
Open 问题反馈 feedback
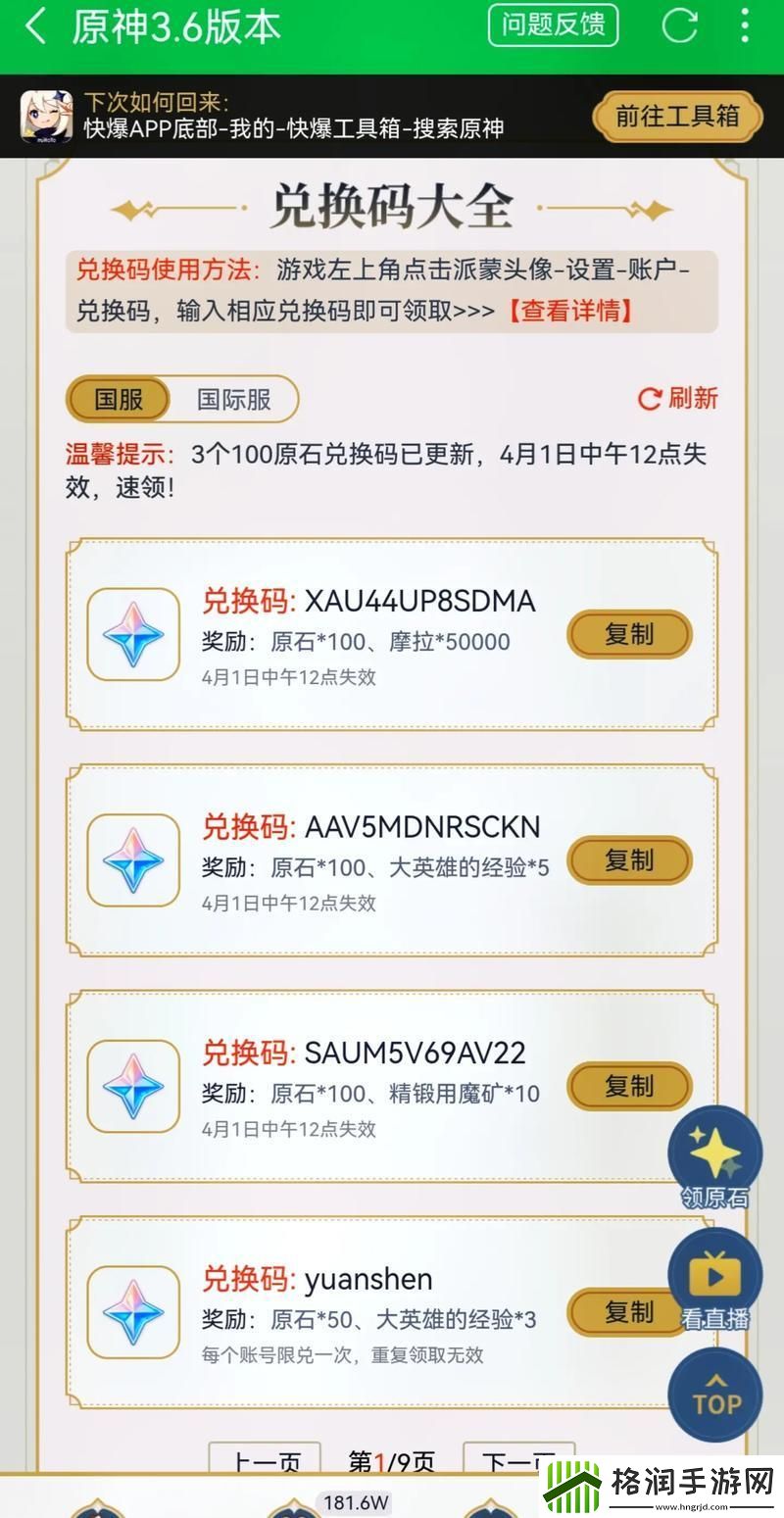[553, 25]
